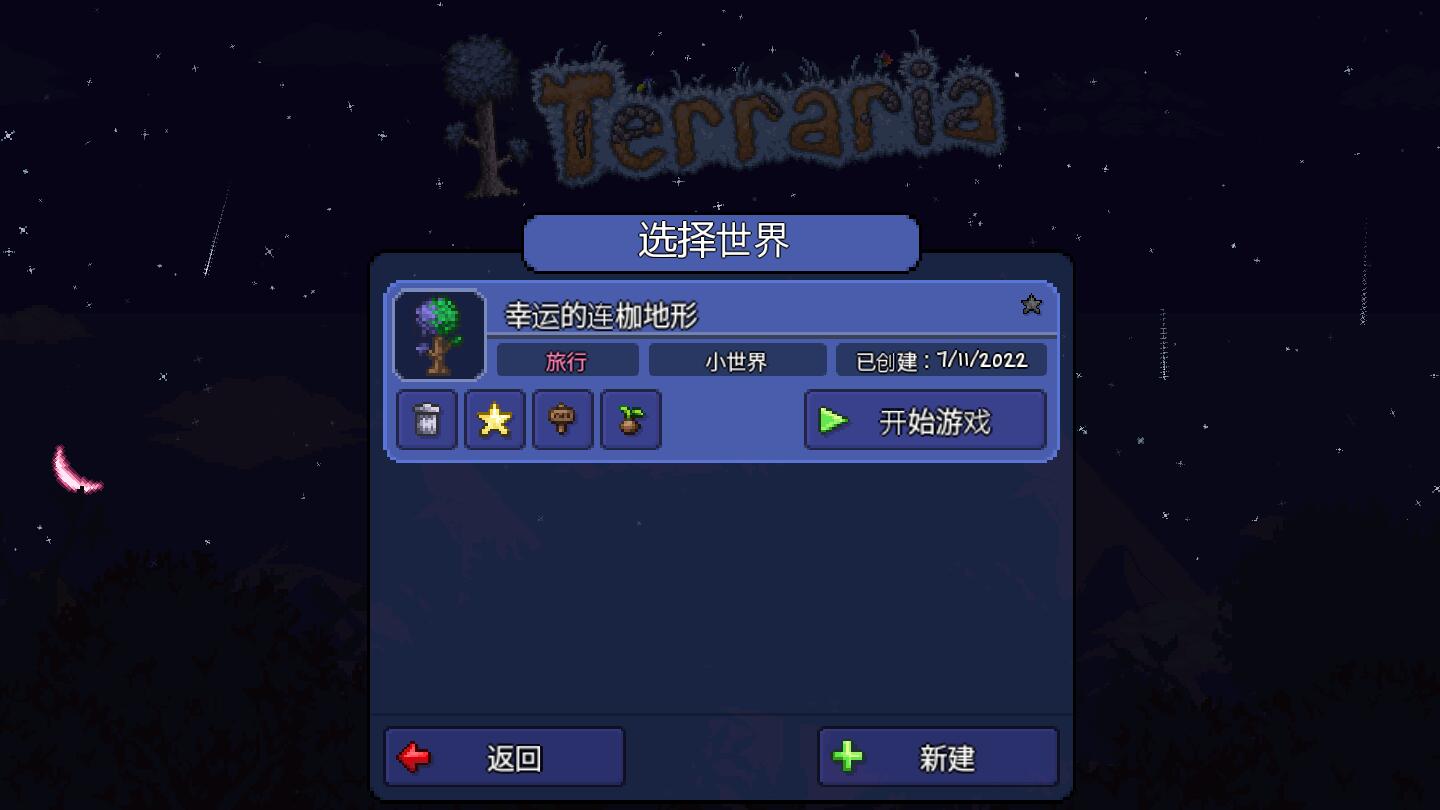Viewport: 1440px width, 810px height.
Task: Select the 幸运的连枷地形 world tree thumbnail
Action: pyautogui.click(x=440, y=336)
